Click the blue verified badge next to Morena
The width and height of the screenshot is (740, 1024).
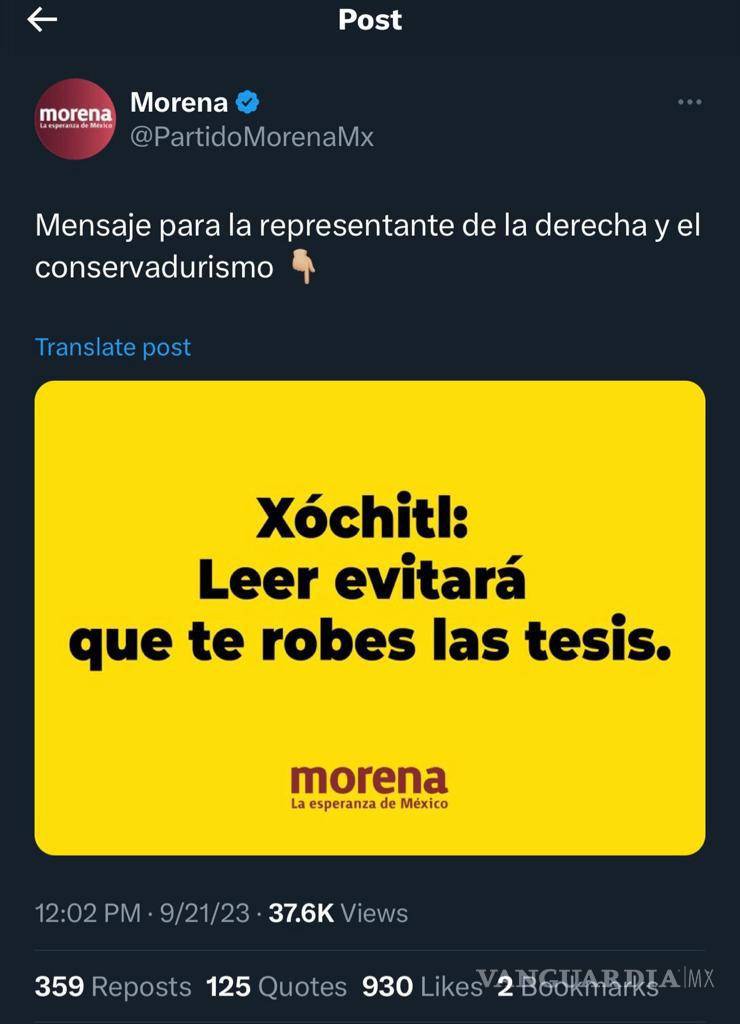tap(248, 100)
